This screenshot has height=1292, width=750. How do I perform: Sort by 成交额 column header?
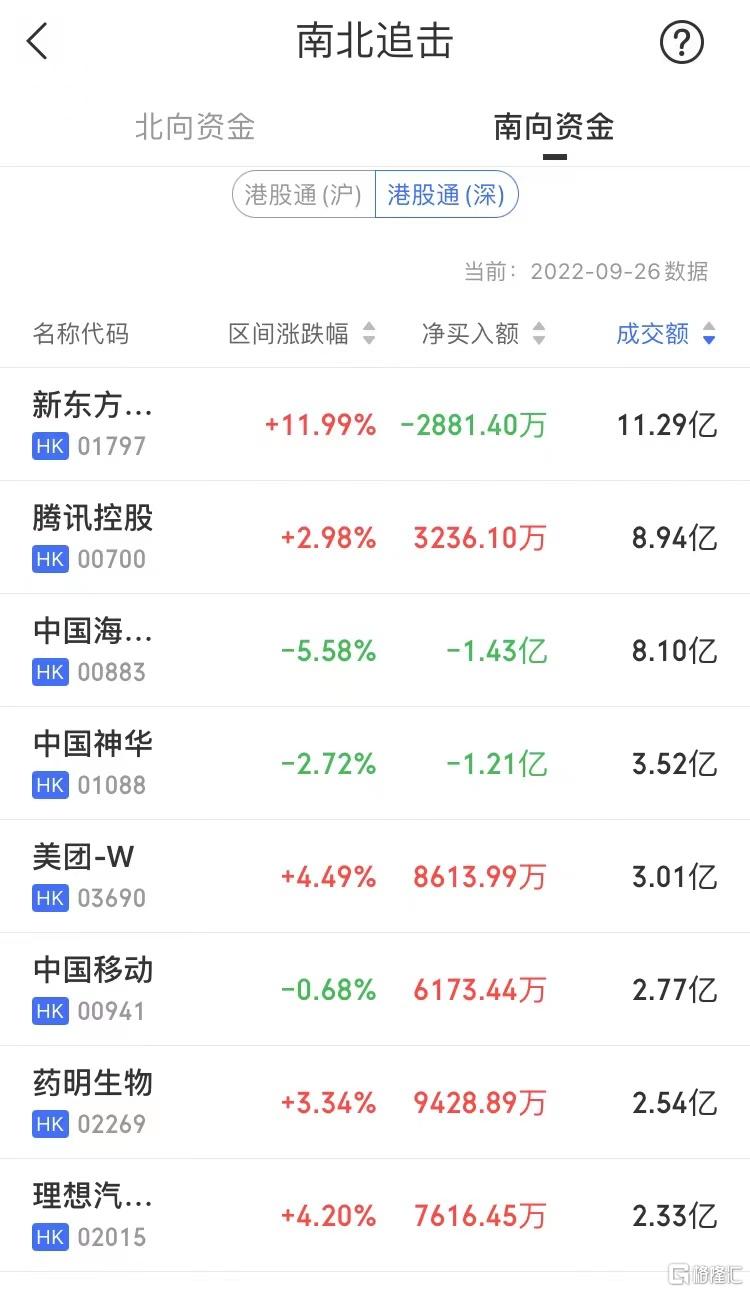pyautogui.click(x=666, y=334)
